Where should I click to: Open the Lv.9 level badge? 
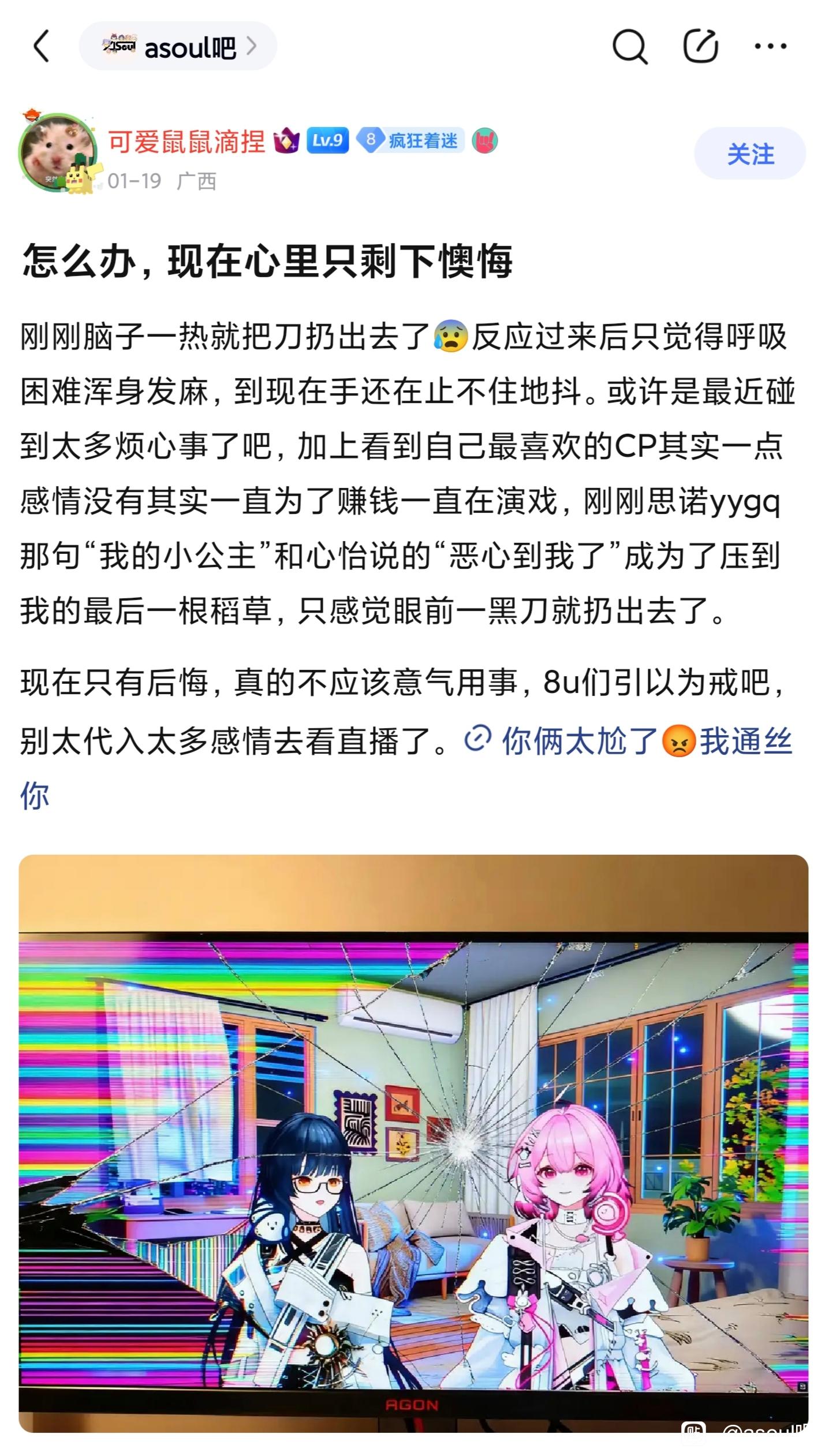(327, 140)
